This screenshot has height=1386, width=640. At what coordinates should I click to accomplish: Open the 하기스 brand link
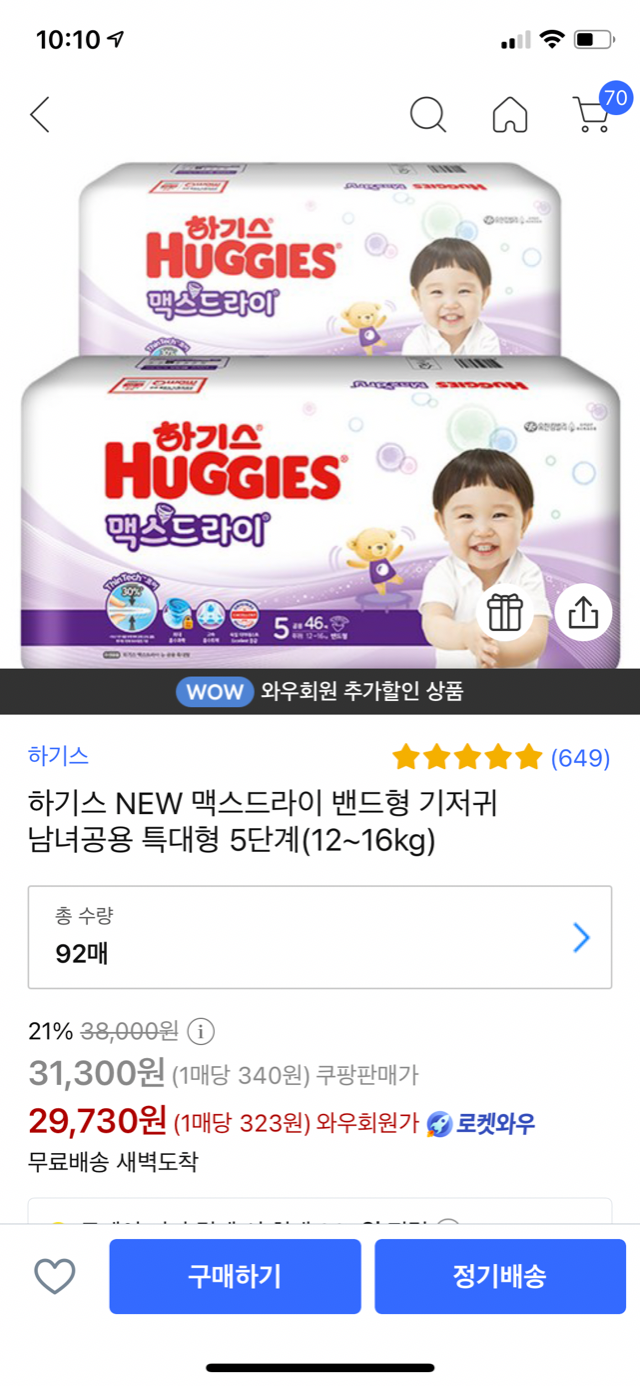pos(58,756)
